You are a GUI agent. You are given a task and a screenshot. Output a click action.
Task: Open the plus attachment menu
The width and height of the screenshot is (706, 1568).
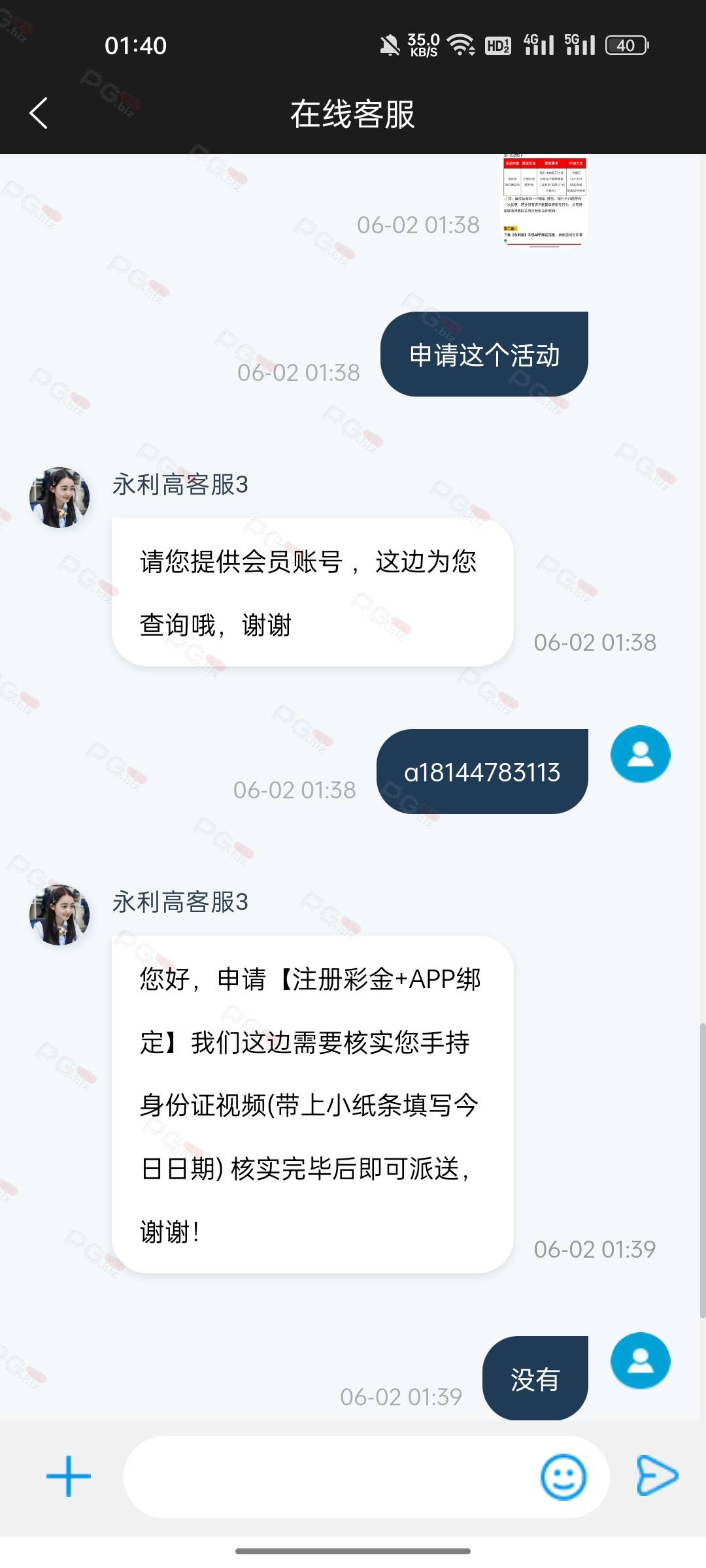[69, 1476]
